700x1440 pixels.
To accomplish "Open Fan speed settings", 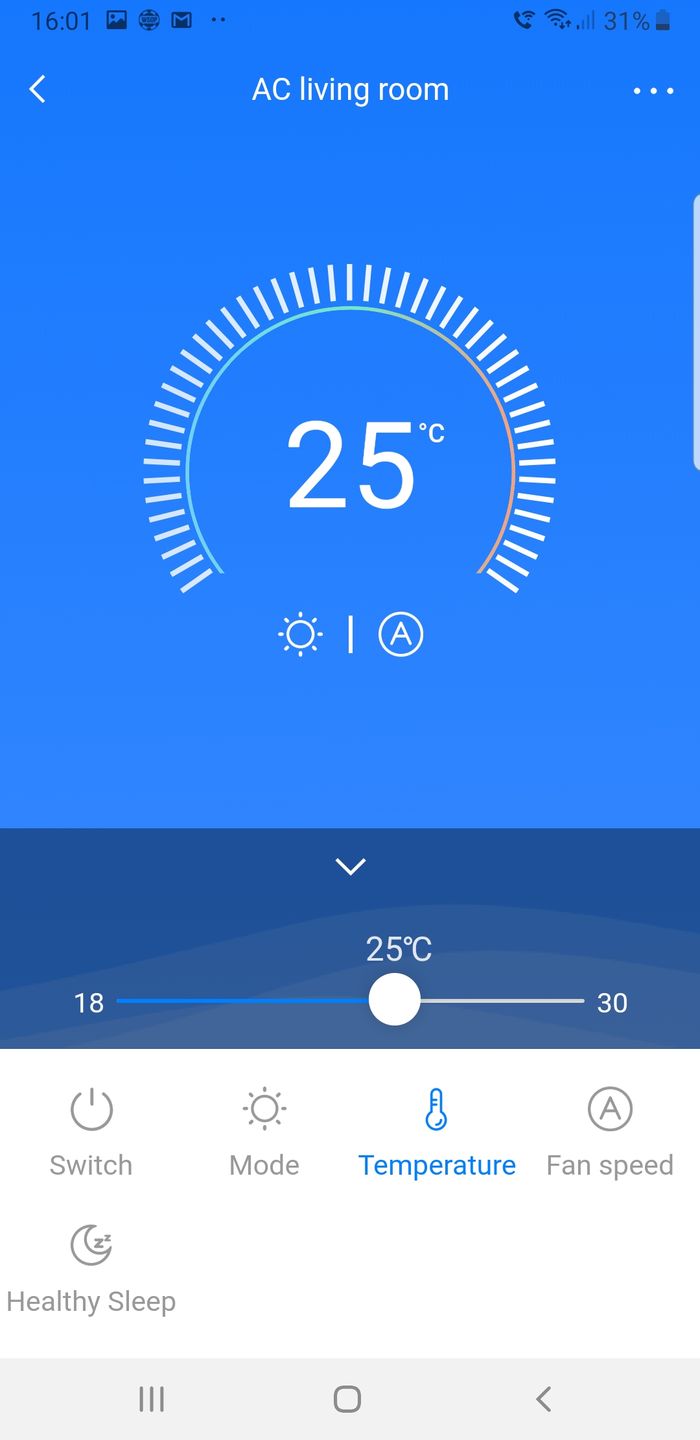I will [x=609, y=1130].
